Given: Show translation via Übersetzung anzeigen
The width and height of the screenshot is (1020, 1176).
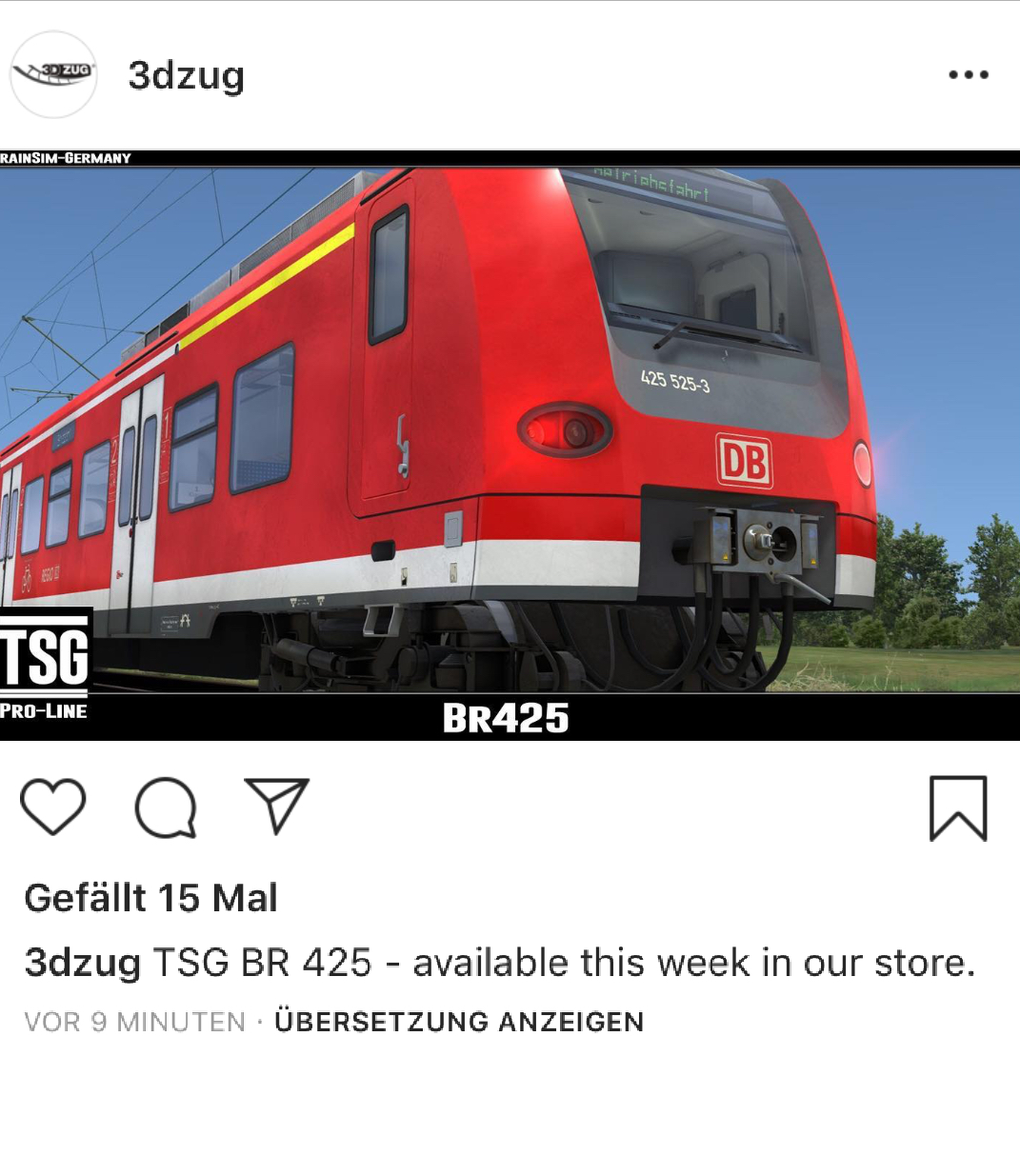Looking at the screenshot, I should 459,1022.
